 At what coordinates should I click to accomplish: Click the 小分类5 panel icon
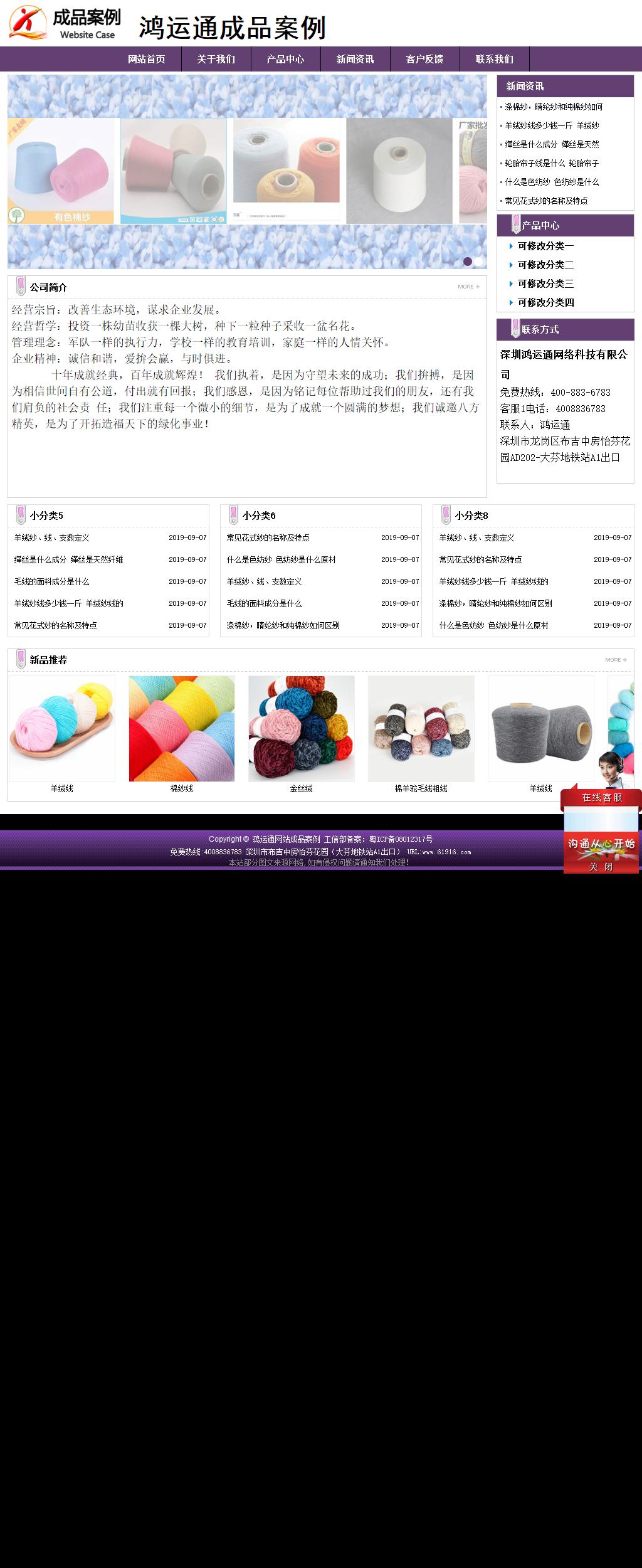(21, 513)
